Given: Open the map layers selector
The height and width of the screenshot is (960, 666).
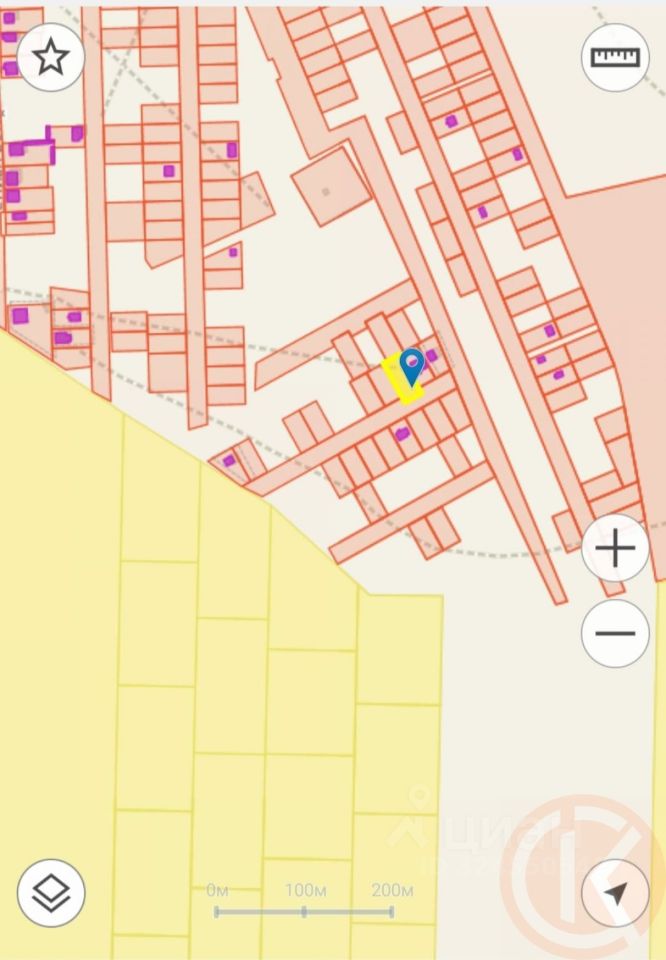Looking at the screenshot, I should [x=51, y=892].
